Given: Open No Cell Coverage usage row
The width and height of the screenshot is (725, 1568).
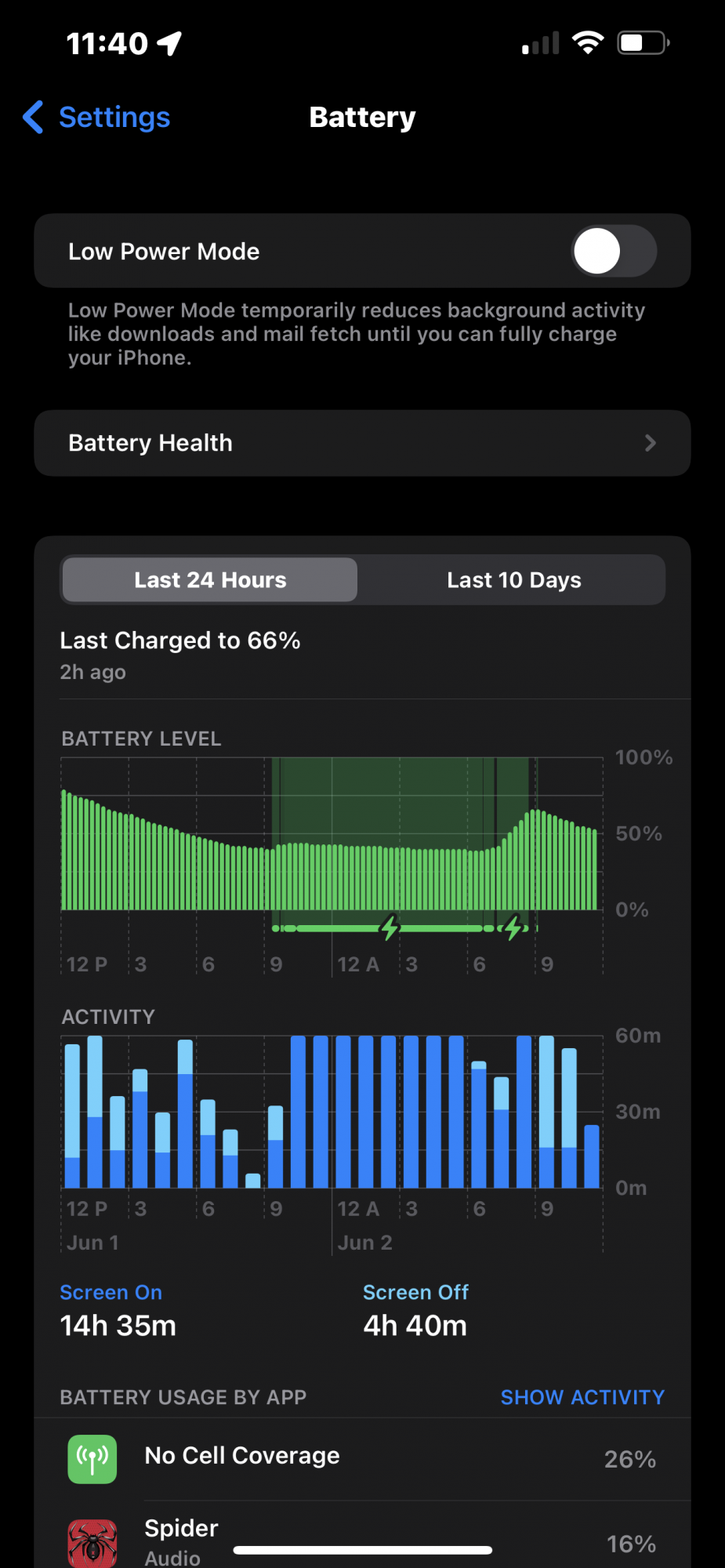Looking at the screenshot, I should [x=362, y=1458].
